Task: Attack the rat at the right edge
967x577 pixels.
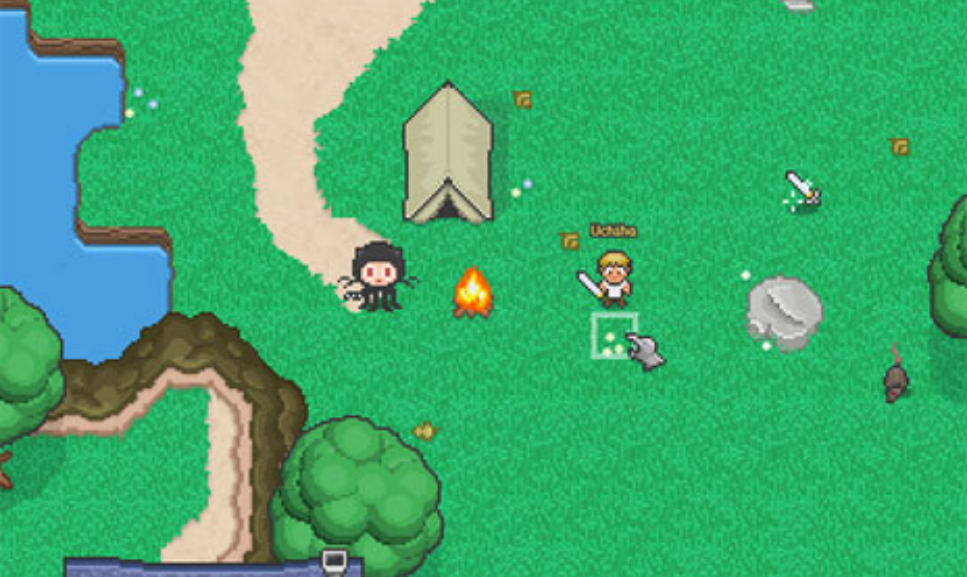Action: tap(895, 378)
